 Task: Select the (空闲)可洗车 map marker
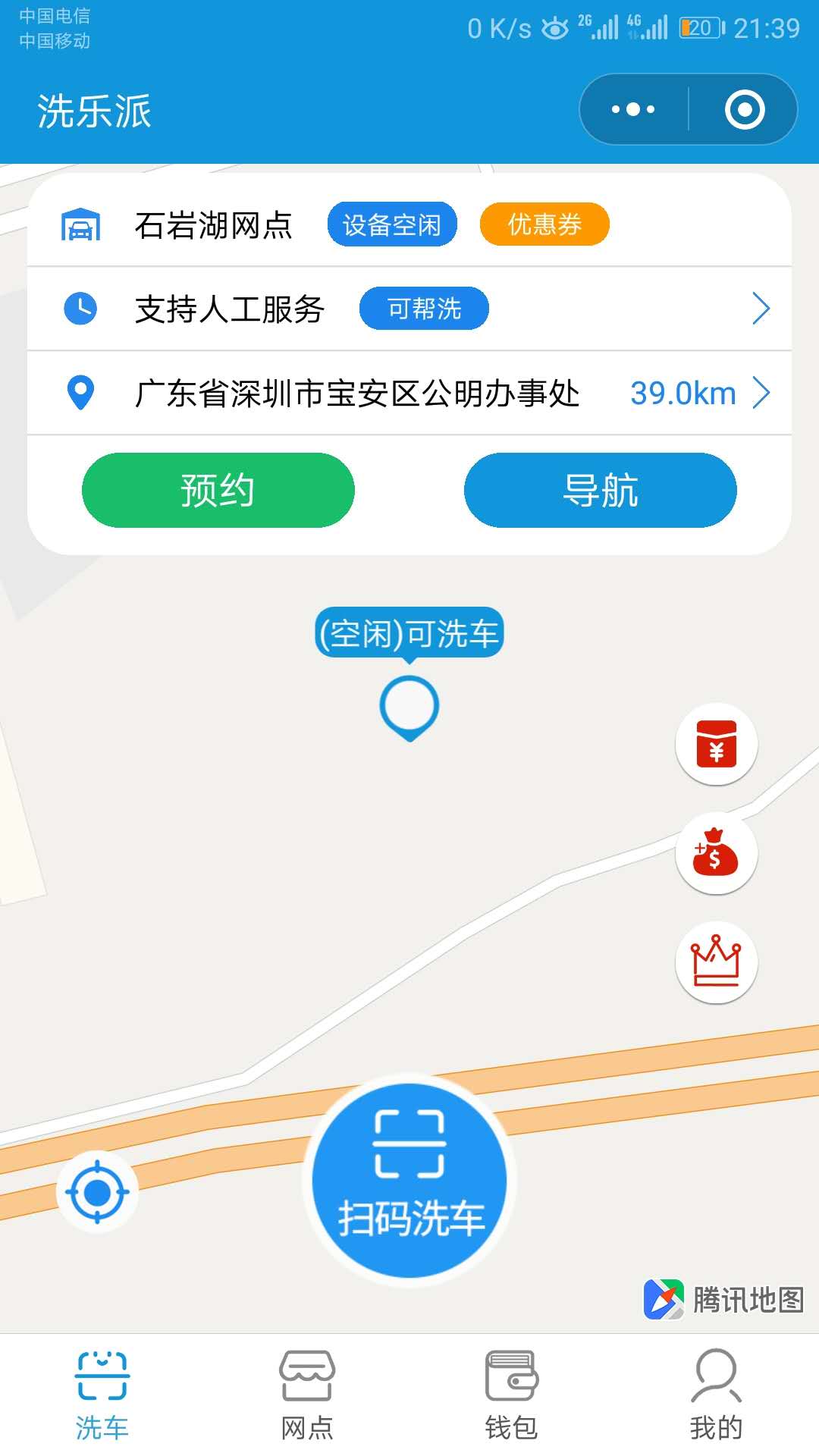(409, 673)
